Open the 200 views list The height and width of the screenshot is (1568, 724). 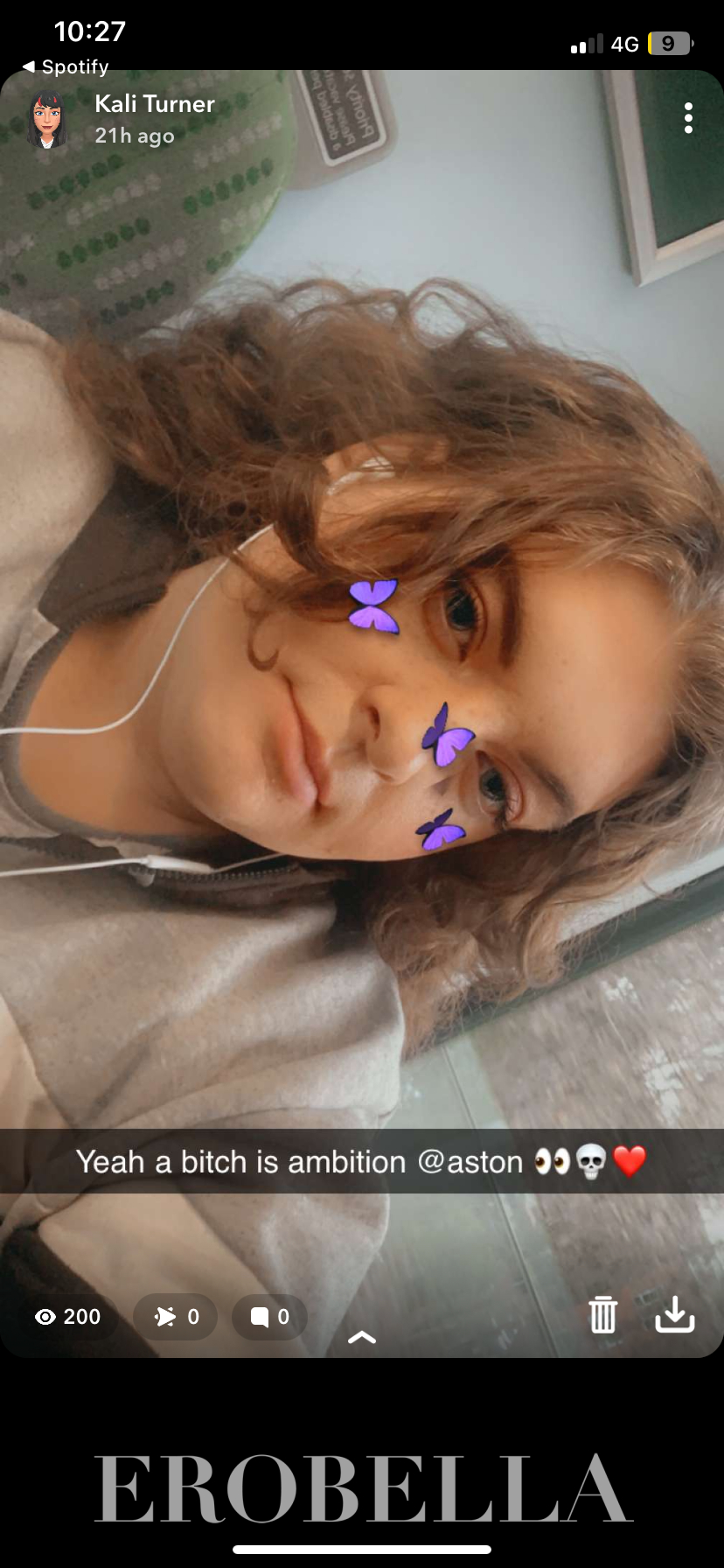coord(68,1317)
